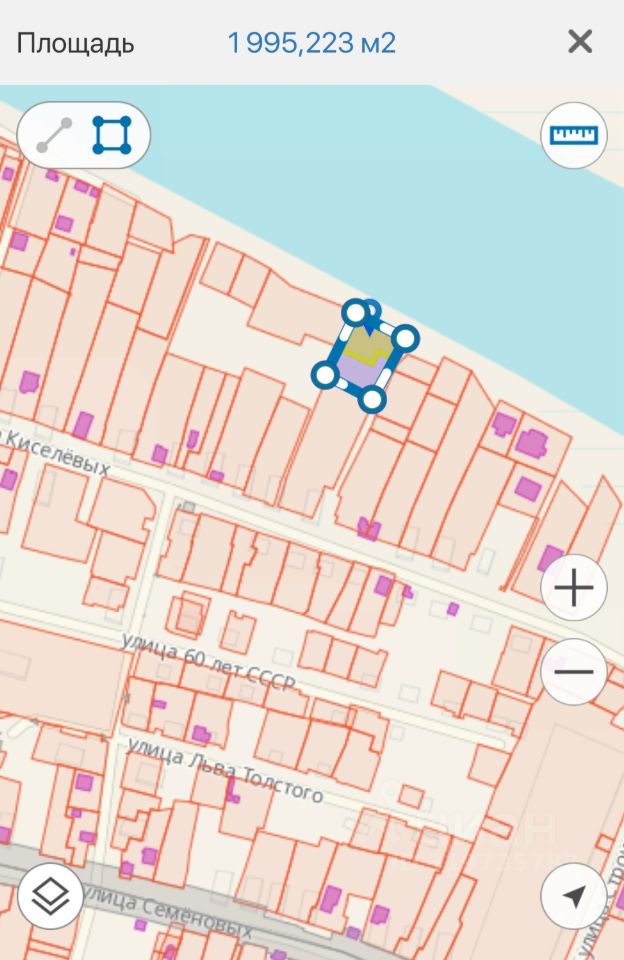The height and width of the screenshot is (960, 624).
Task: Zoom out of the map
Action: [x=574, y=671]
